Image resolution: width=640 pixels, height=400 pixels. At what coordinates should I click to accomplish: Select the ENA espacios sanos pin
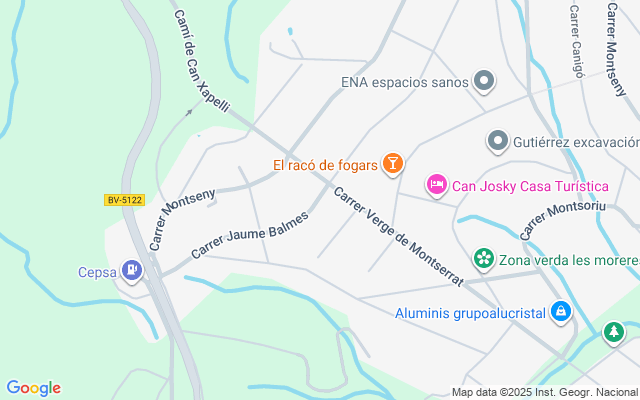[484, 81]
